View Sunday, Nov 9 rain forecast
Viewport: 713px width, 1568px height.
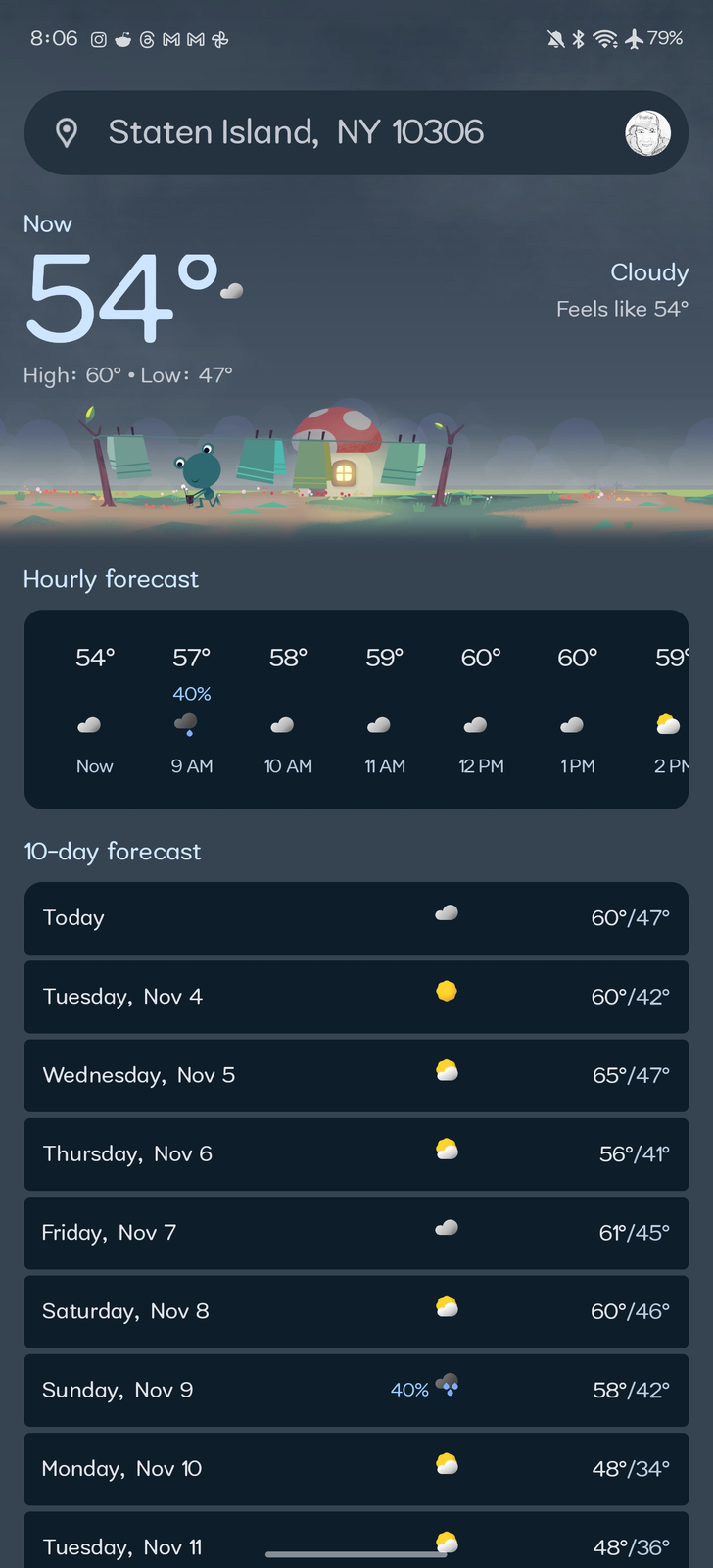coord(356,1390)
